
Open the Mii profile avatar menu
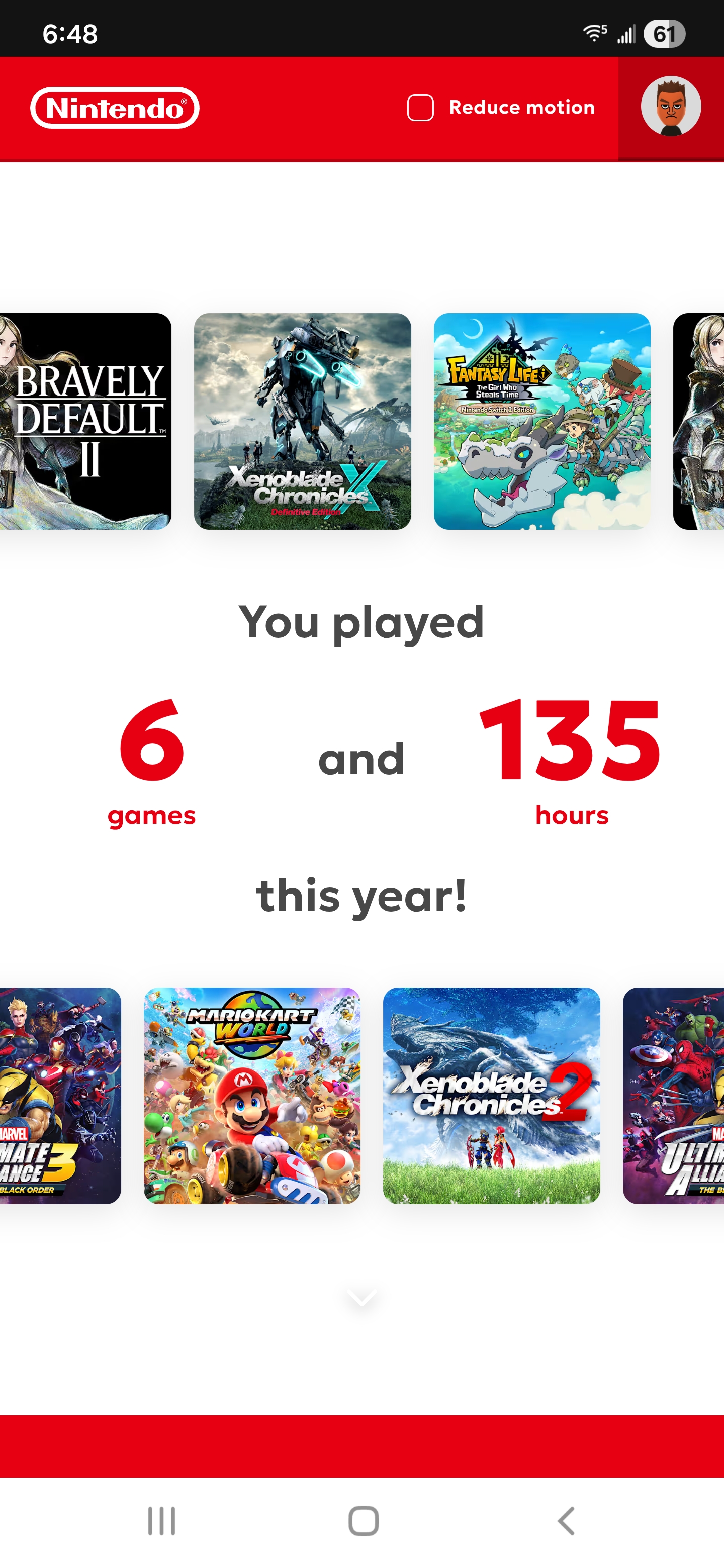(670, 107)
